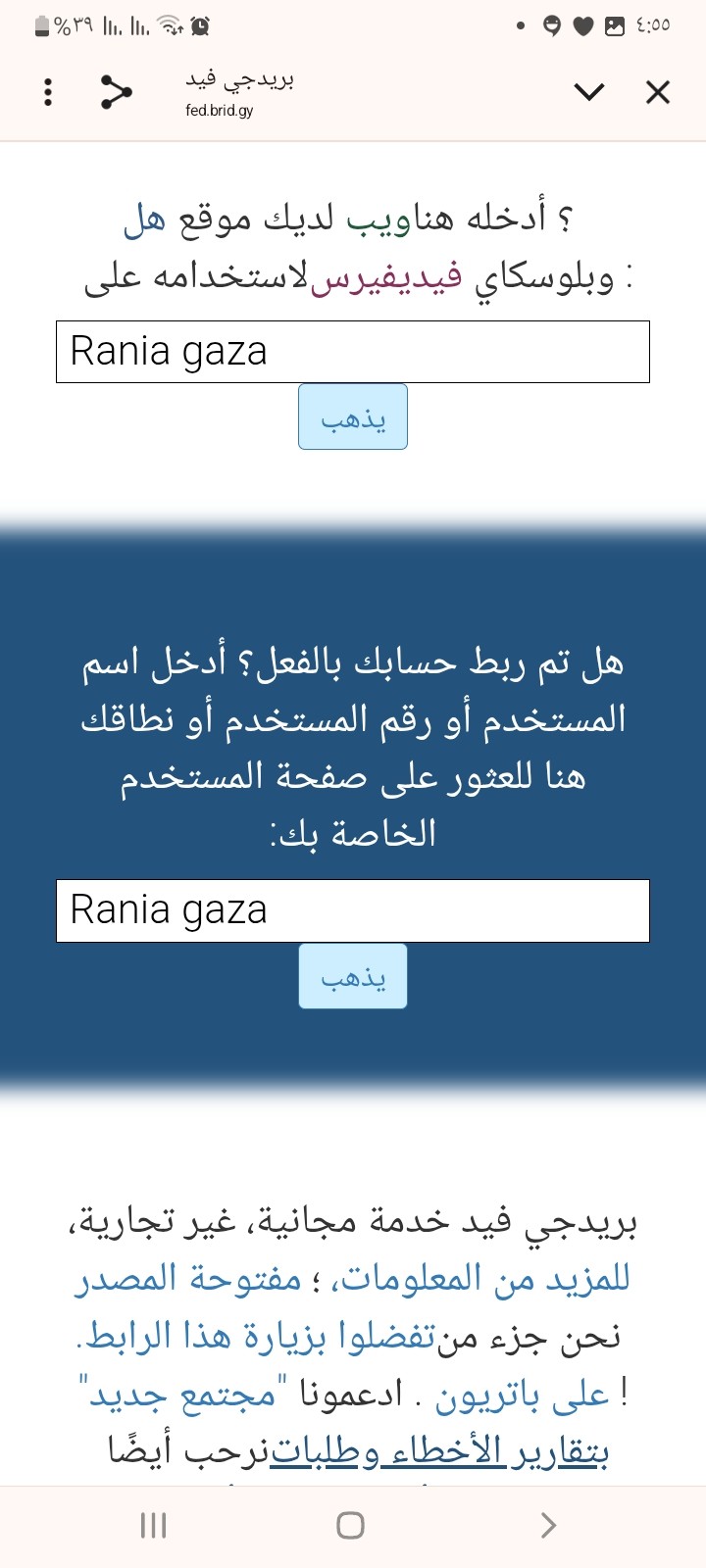
Task: Open the بتقارير الأخطاء وطلبات link
Action: click(x=439, y=1451)
